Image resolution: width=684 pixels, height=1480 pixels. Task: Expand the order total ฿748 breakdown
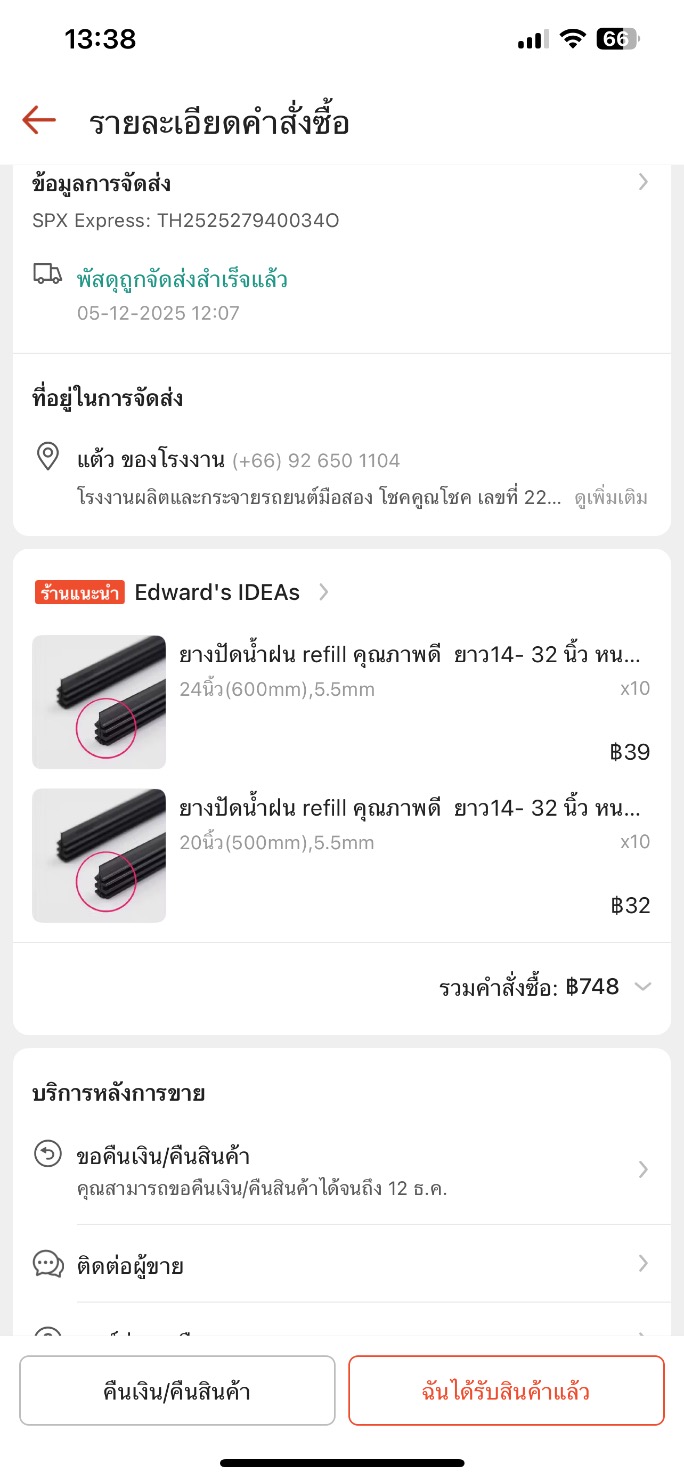tap(642, 987)
